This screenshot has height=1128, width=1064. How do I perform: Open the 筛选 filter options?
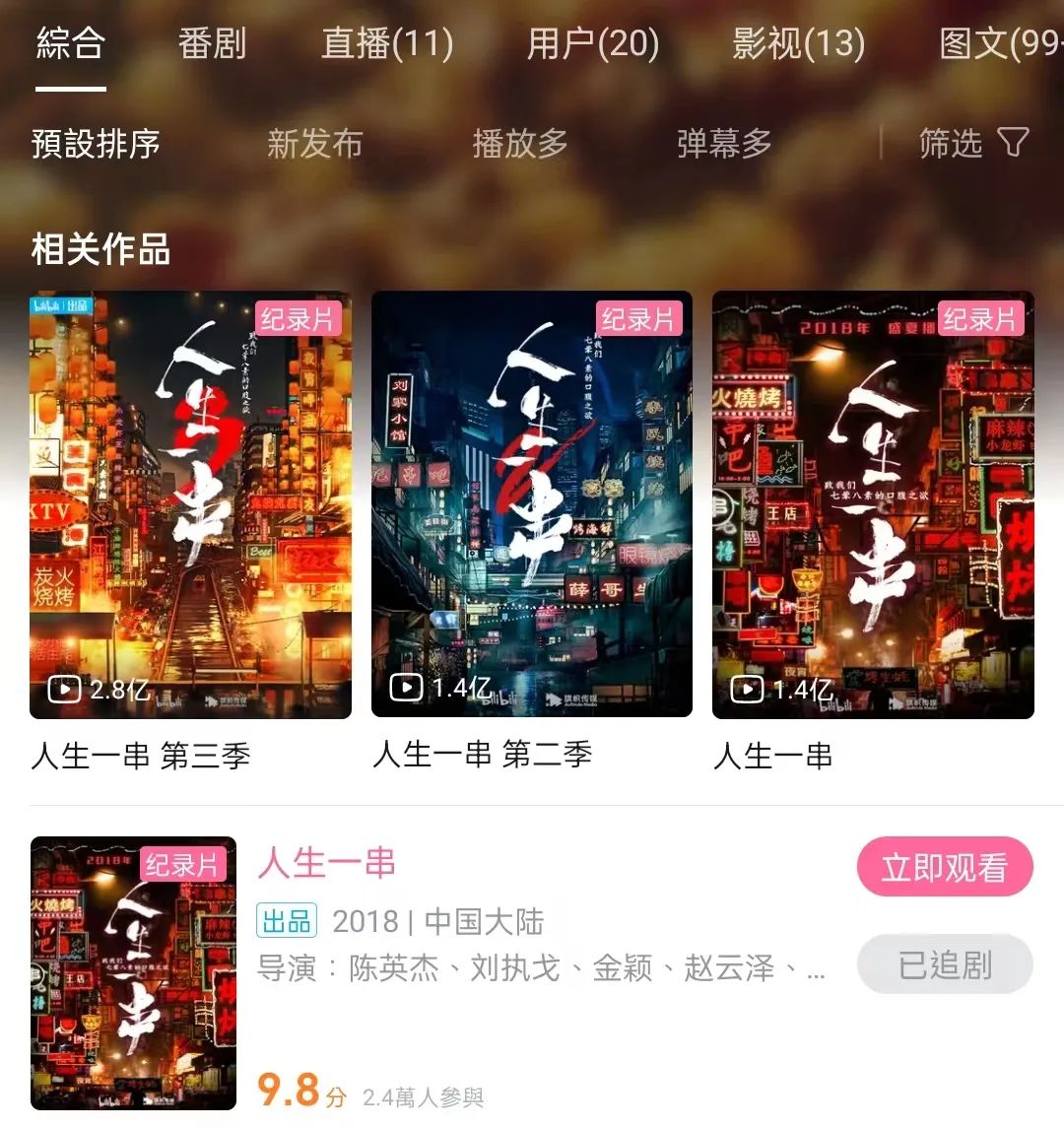coord(972,144)
